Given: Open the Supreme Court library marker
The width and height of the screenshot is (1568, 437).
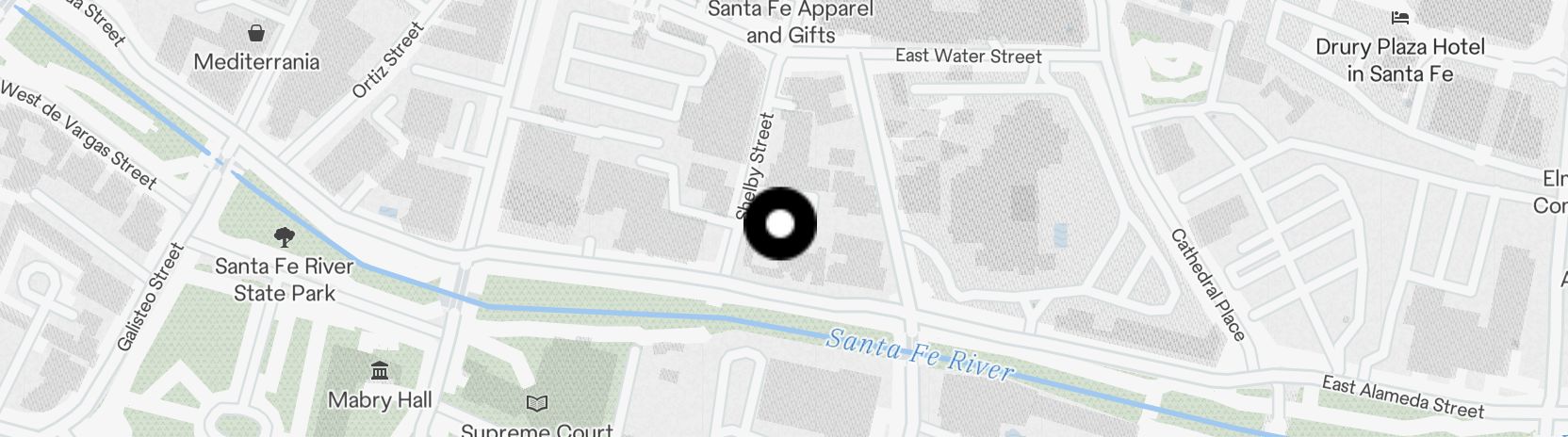Looking at the screenshot, I should 536,405.
